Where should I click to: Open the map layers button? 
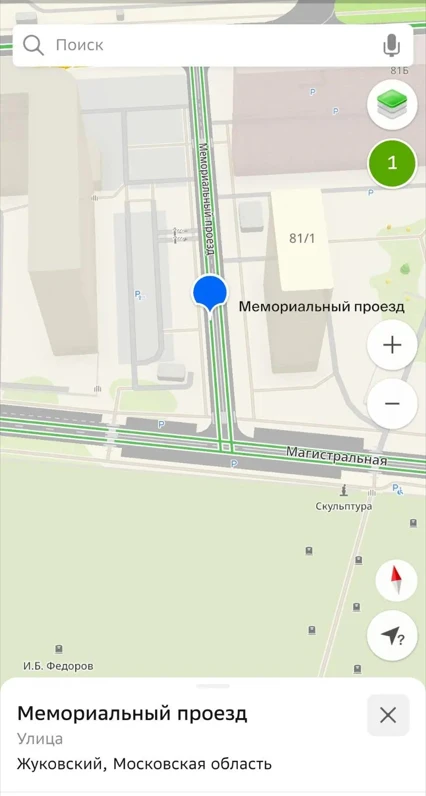pos(392,105)
